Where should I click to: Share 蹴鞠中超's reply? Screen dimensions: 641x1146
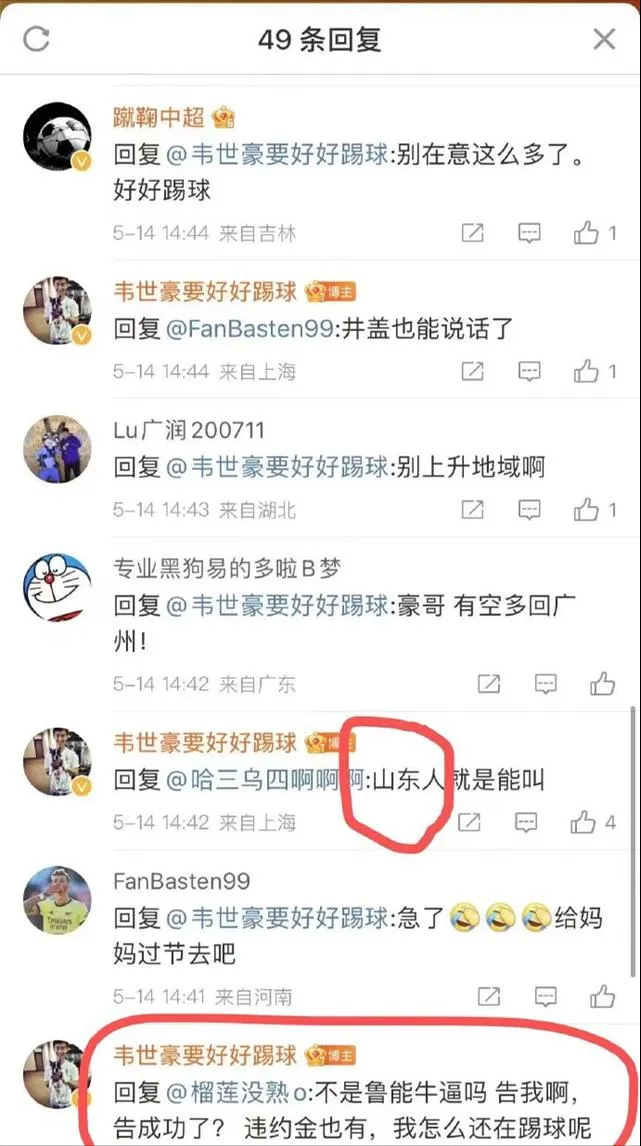coord(472,233)
